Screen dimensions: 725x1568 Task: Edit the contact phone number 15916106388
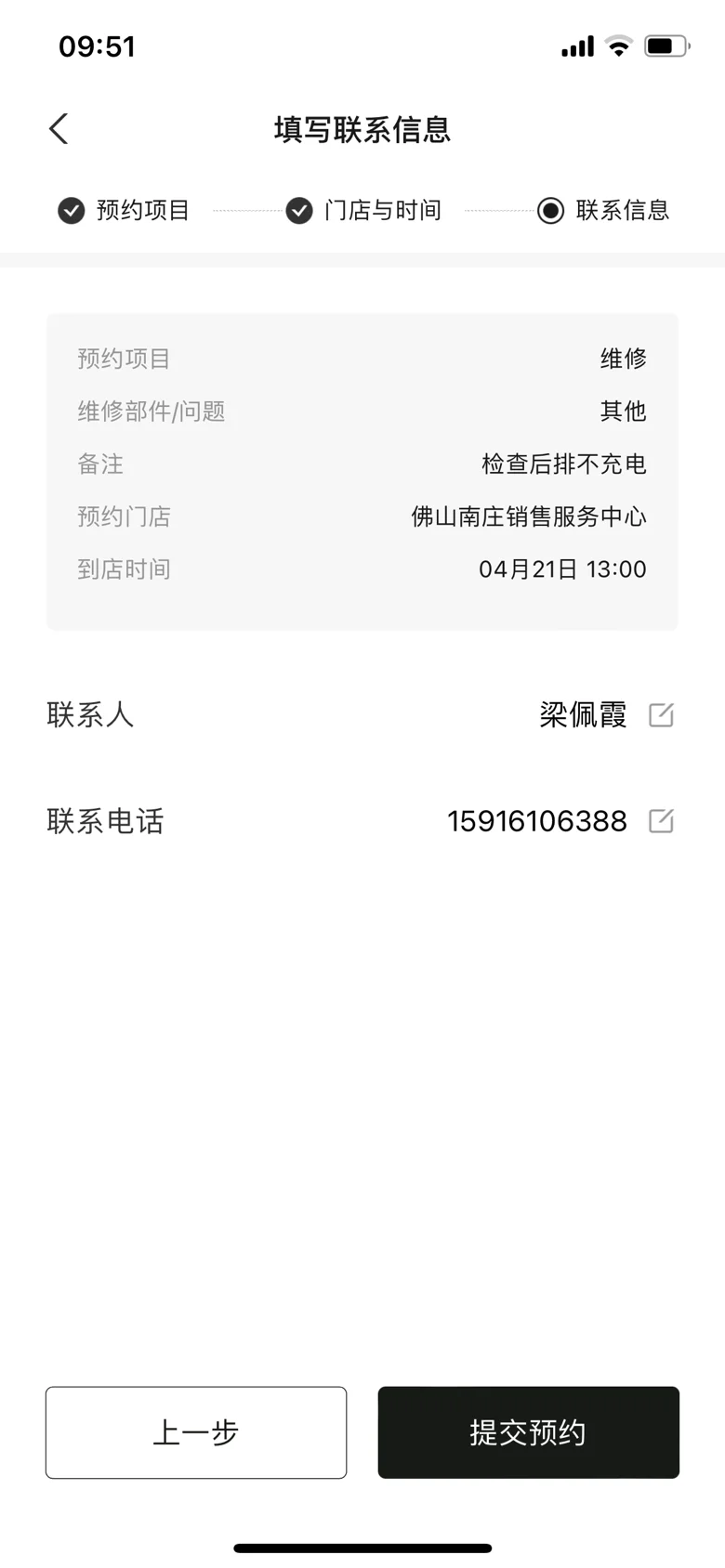tap(661, 821)
